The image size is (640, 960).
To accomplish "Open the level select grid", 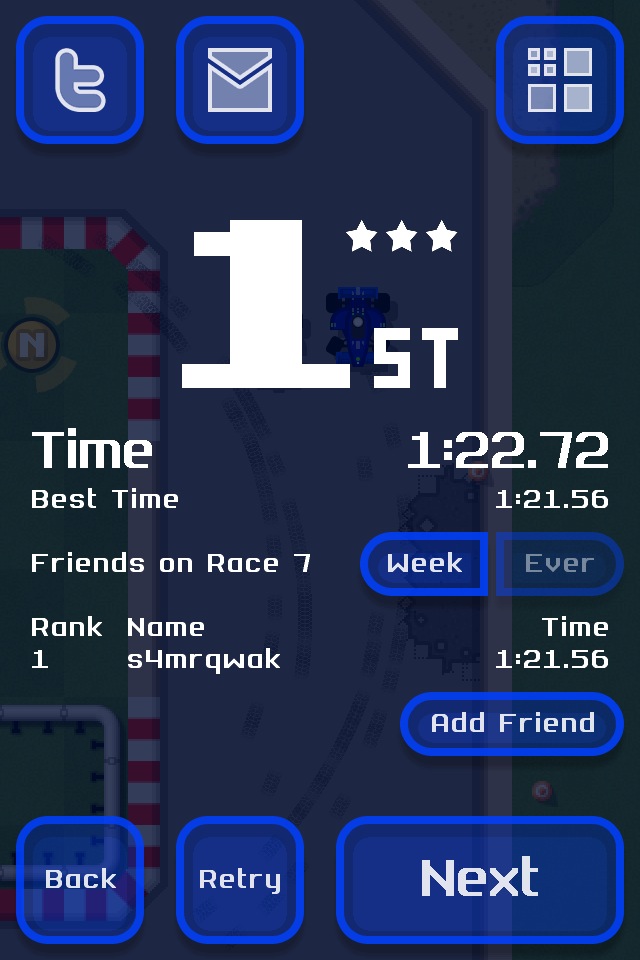I will tap(560, 80).
